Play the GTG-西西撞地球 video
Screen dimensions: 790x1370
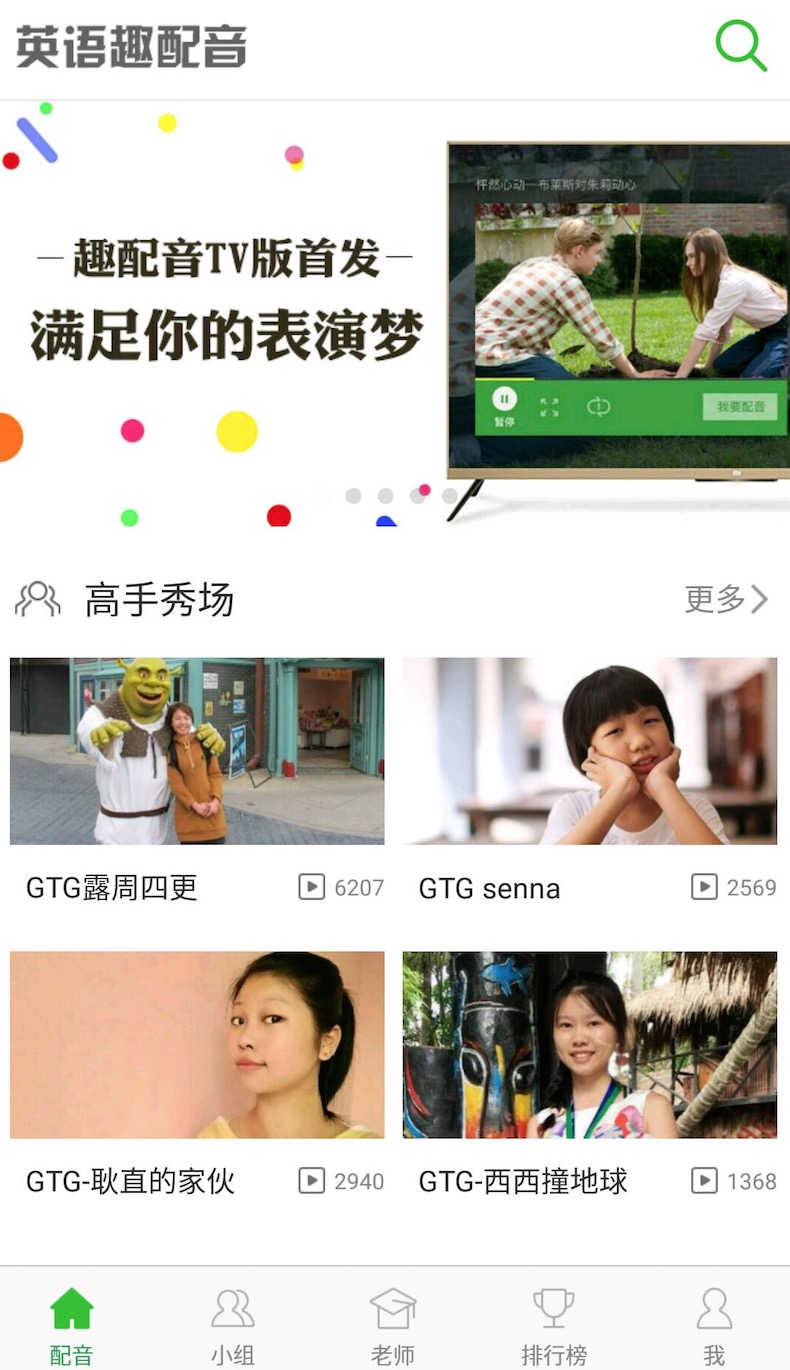(x=590, y=1045)
